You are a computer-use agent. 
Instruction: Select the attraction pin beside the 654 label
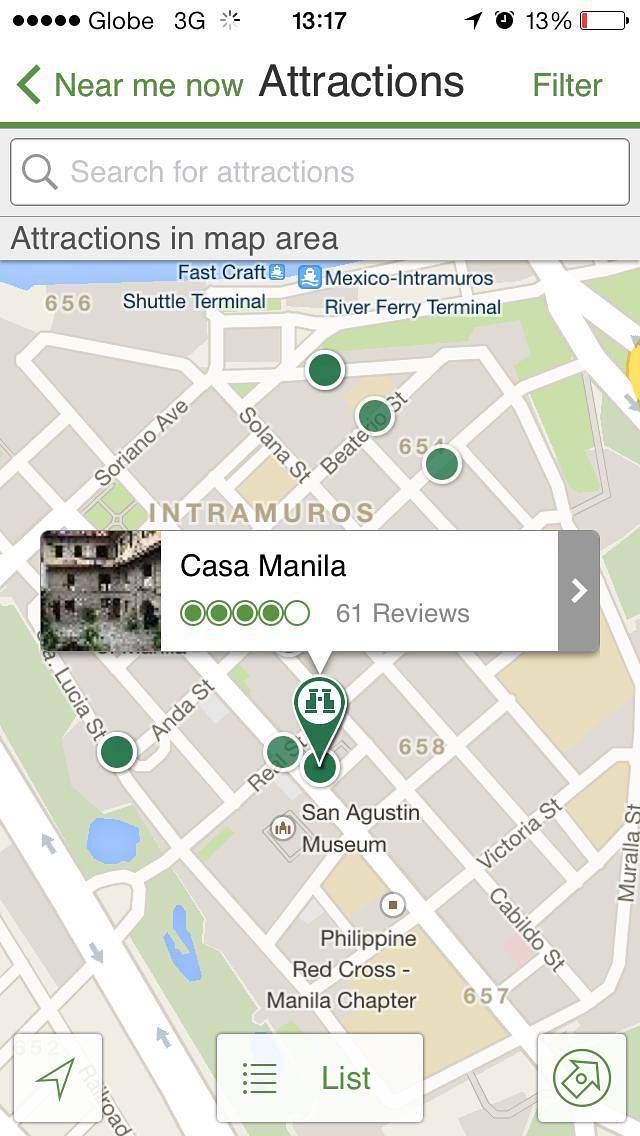(441, 464)
